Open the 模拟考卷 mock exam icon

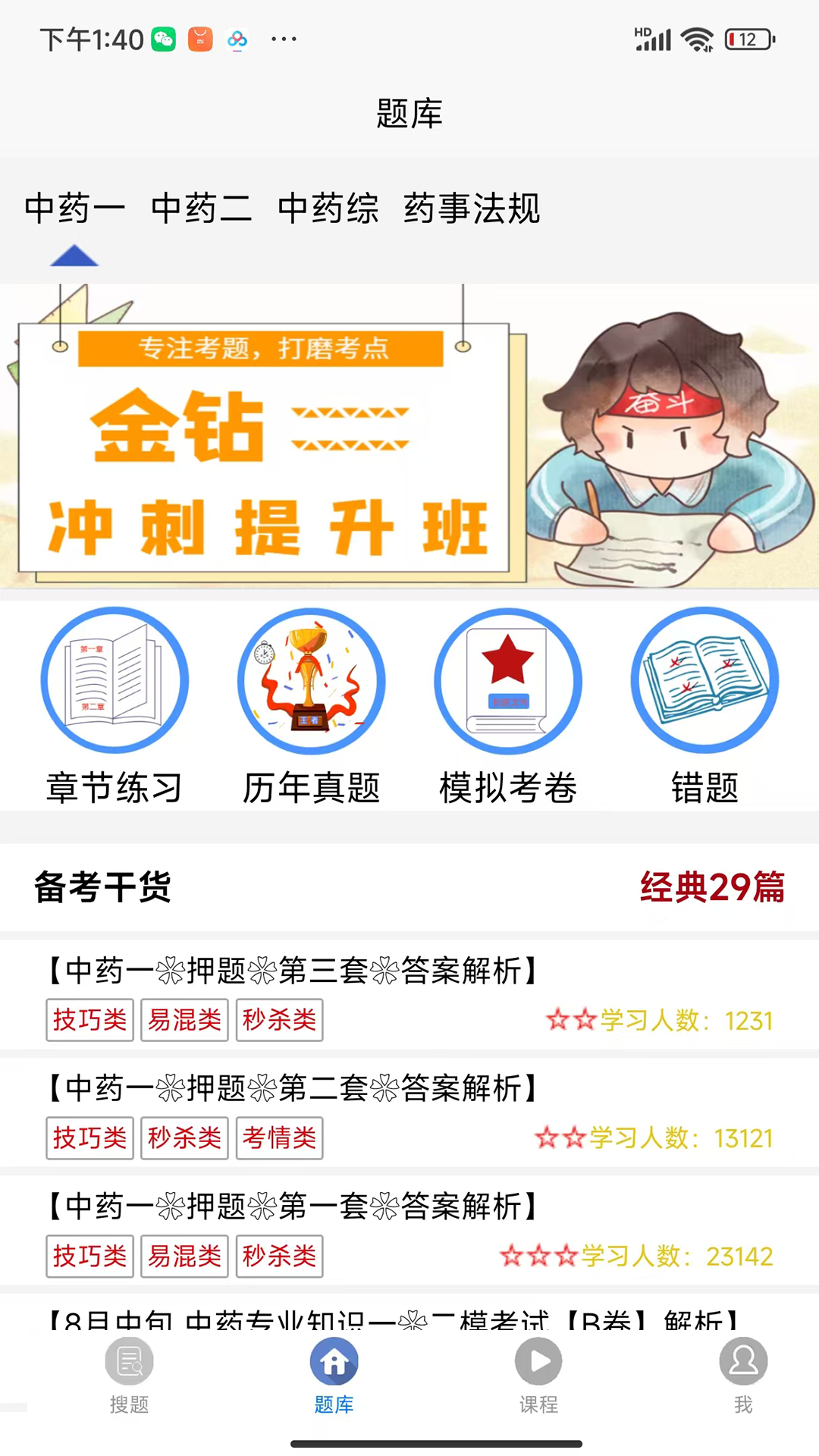pos(508,680)
